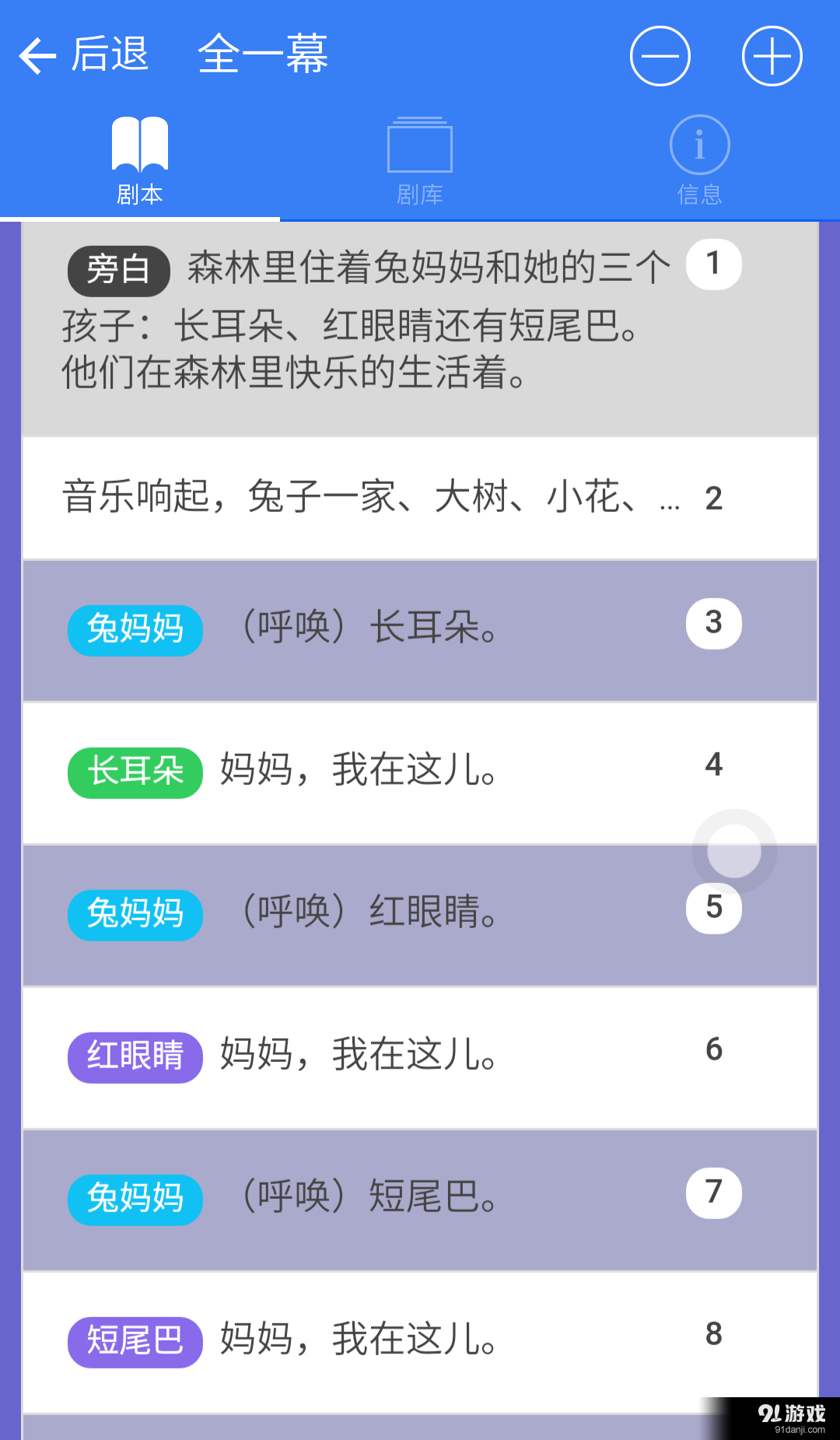Select the 长耳朵 green character badge
This screenshot has width=840, height=1440.
tap(134, 773)
